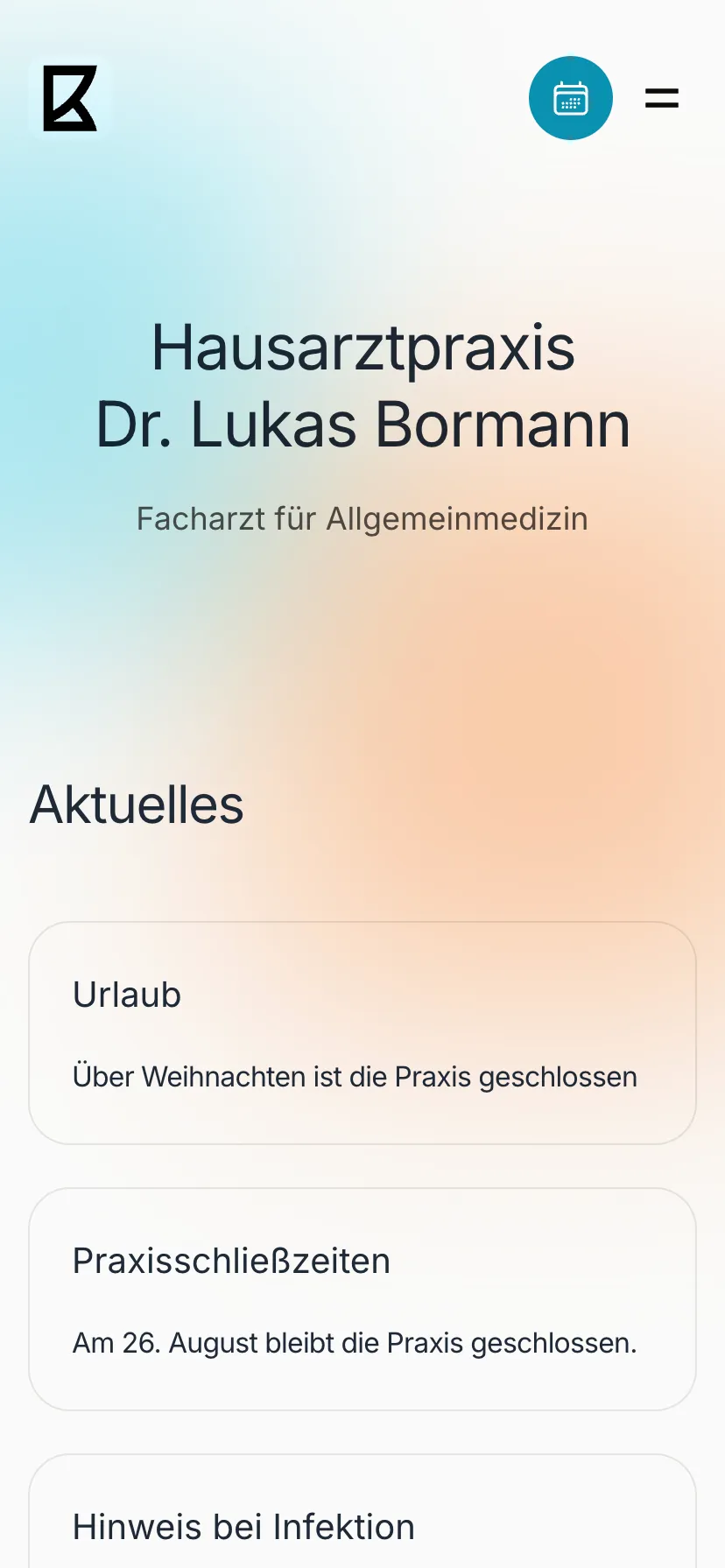Select the Aktuelles section heading
725x1568 pixels.
click(x=136, y=804)
